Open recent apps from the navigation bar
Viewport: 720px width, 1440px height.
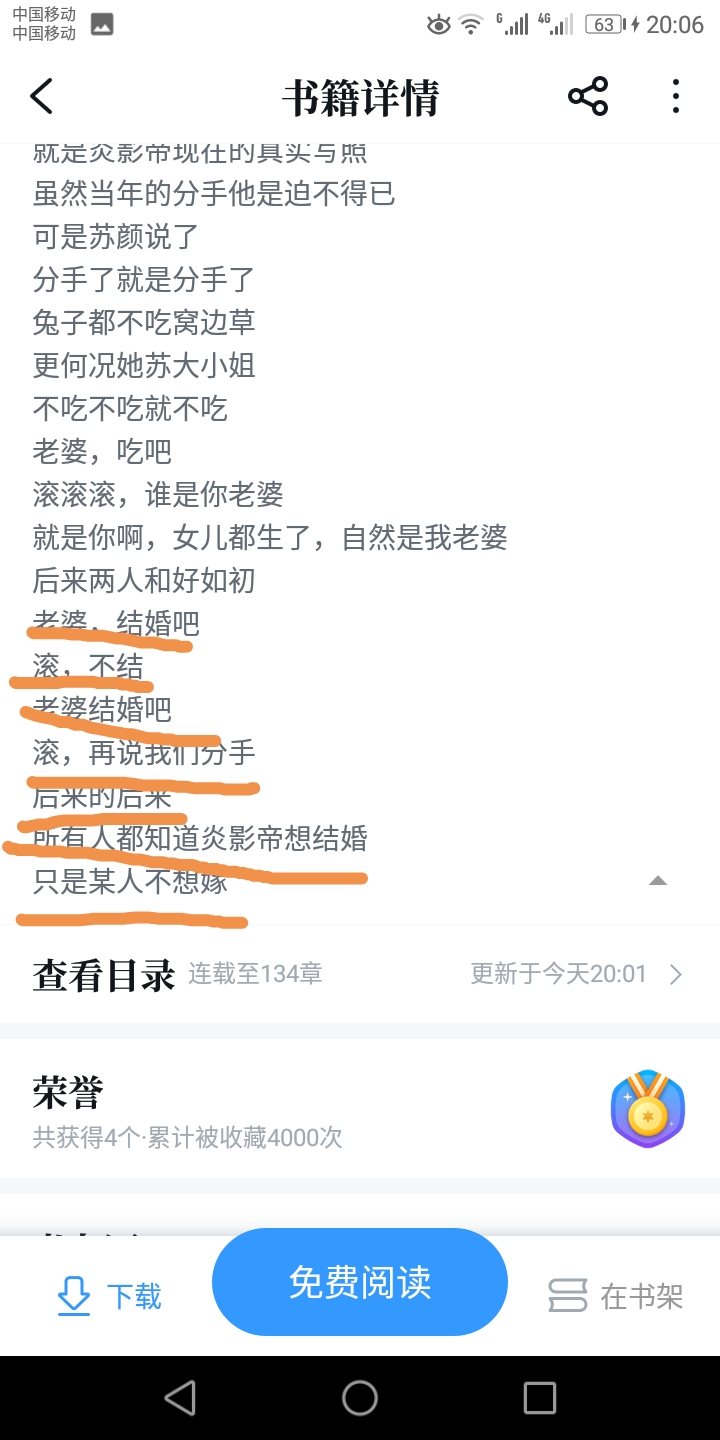(539, 1398)
